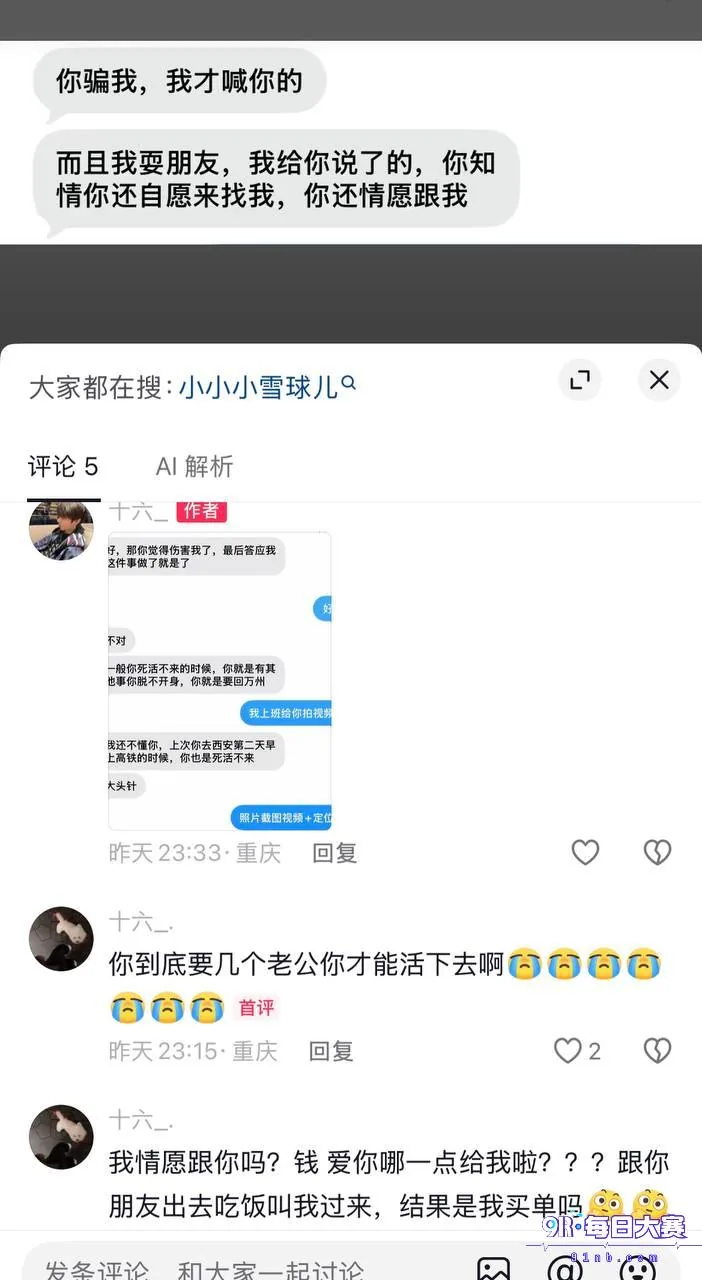Mention someone with the @ icon
This screenshot has width=702, height=1280.
565,1268
